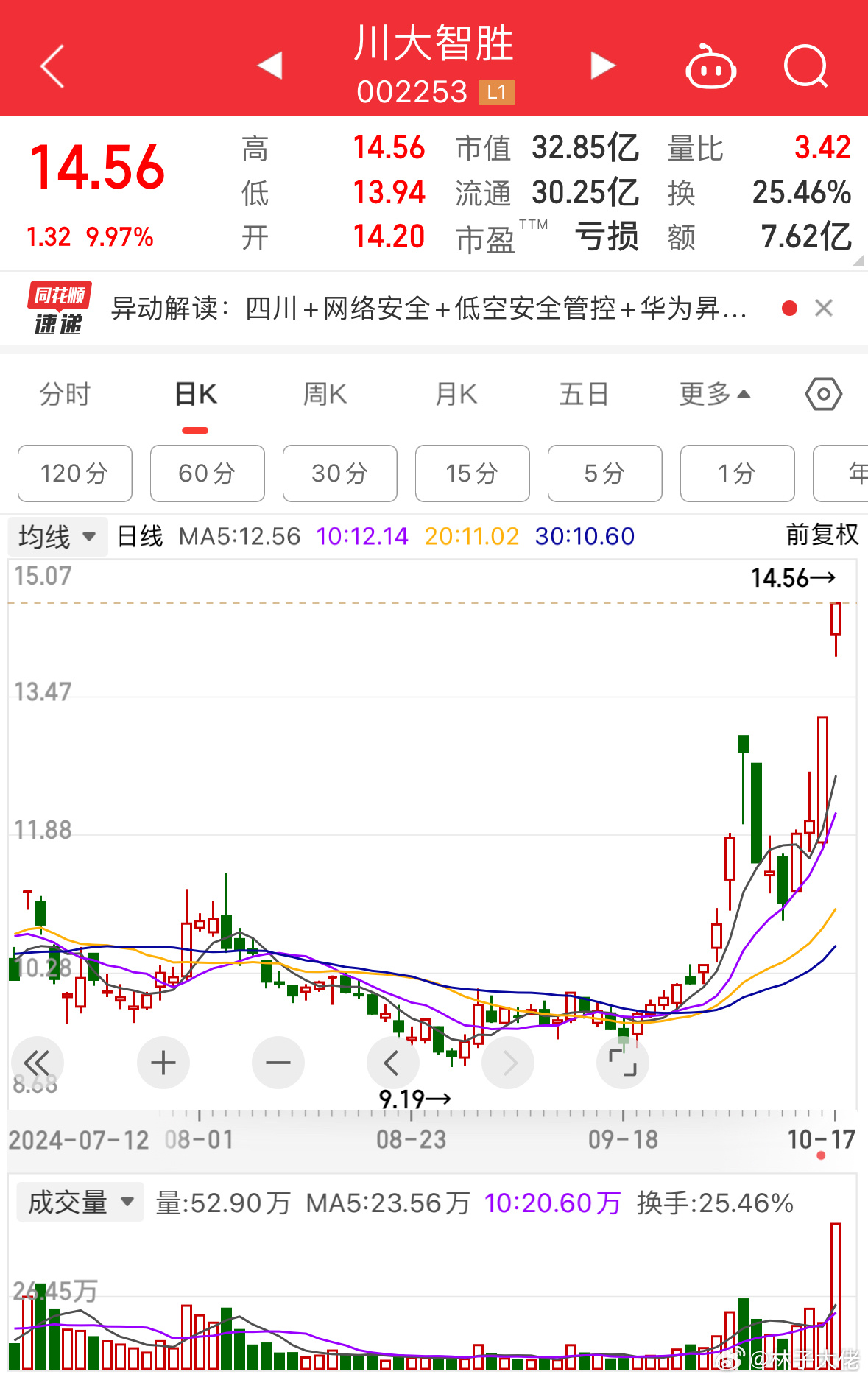Open the 异动解读 news banner

click(427, 309)
